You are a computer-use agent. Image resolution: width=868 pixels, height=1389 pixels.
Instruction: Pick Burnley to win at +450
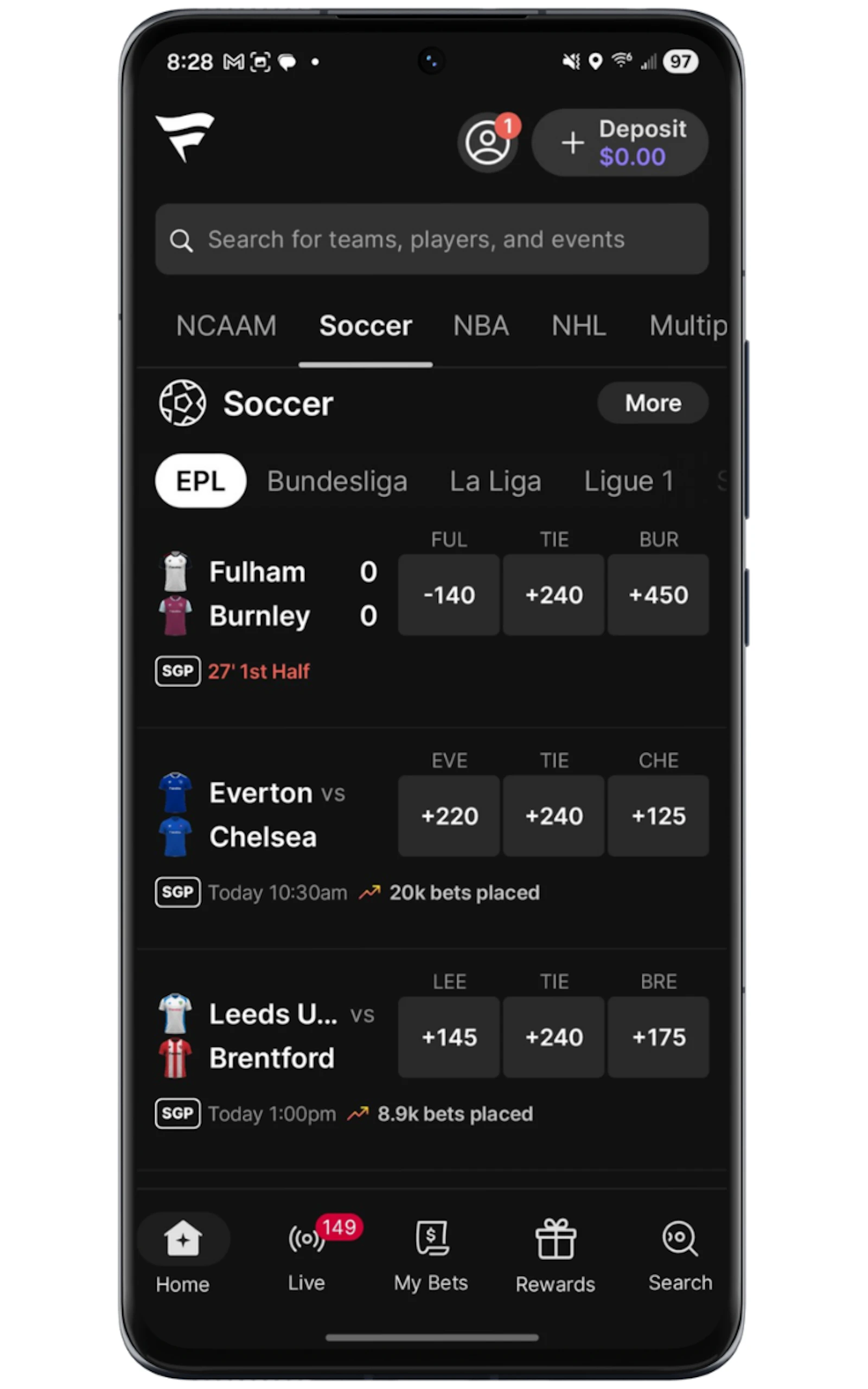(659, 595)
